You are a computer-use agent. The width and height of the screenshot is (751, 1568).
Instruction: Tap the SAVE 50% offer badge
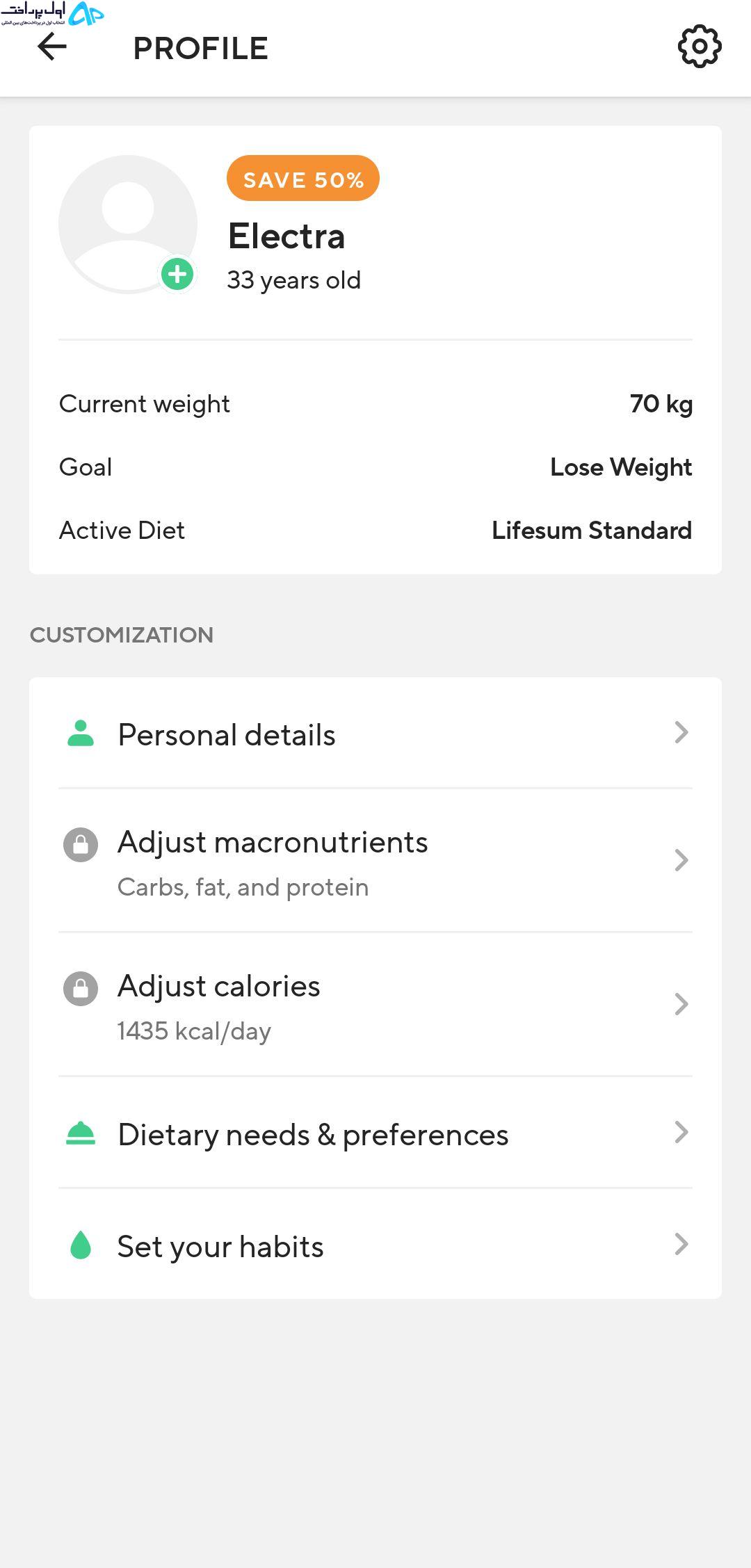303,179
